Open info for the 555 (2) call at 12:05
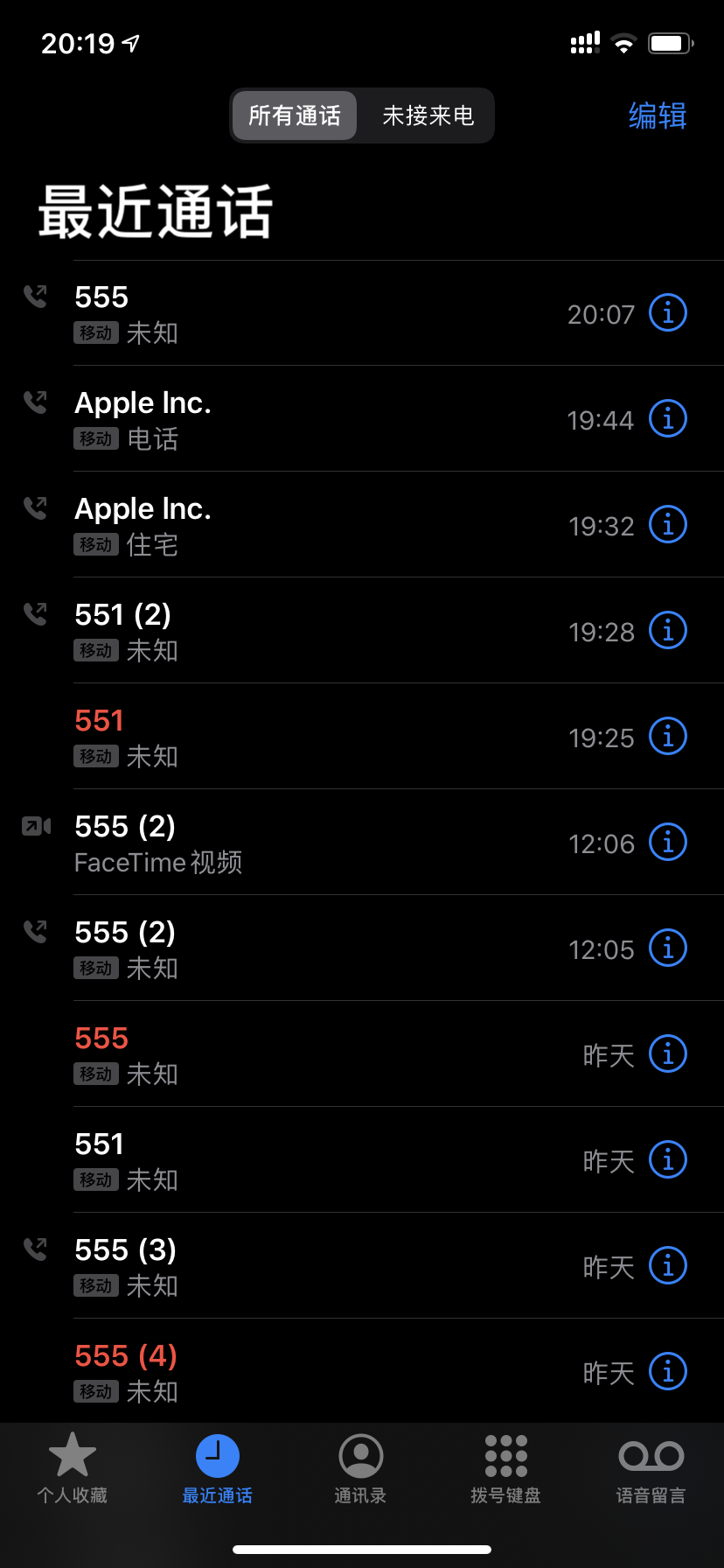 tap(667, 948)
